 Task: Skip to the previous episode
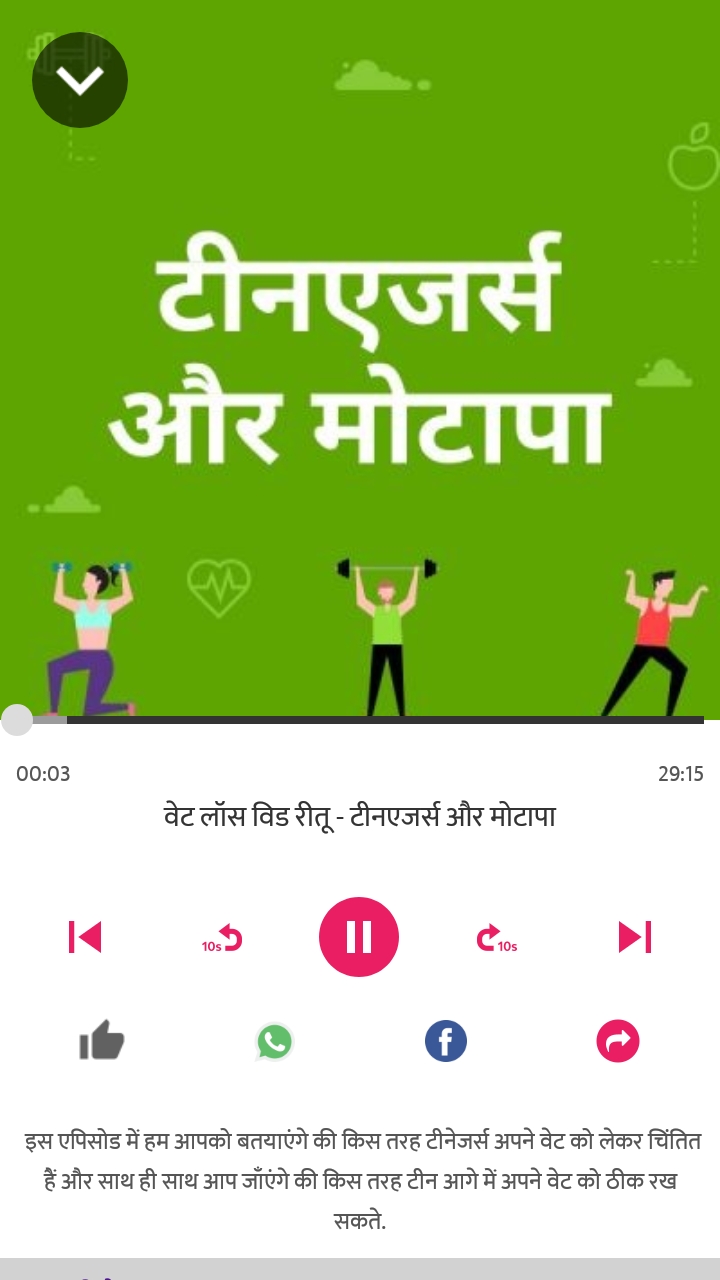85,937
